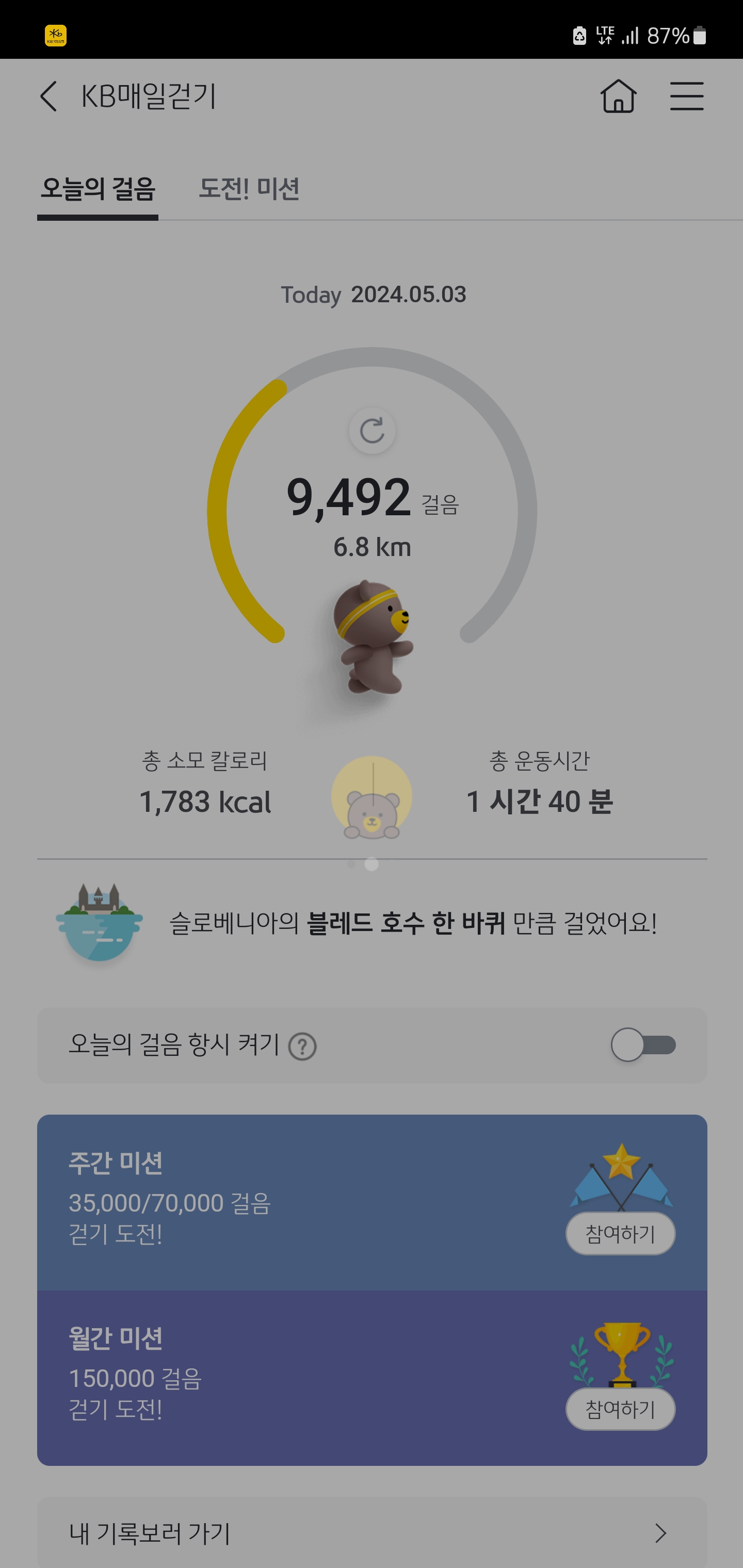Join the 주간 미션 with 참여하기
The width and height of the screenshot is (743, 1568).
tap(620, 1233)
